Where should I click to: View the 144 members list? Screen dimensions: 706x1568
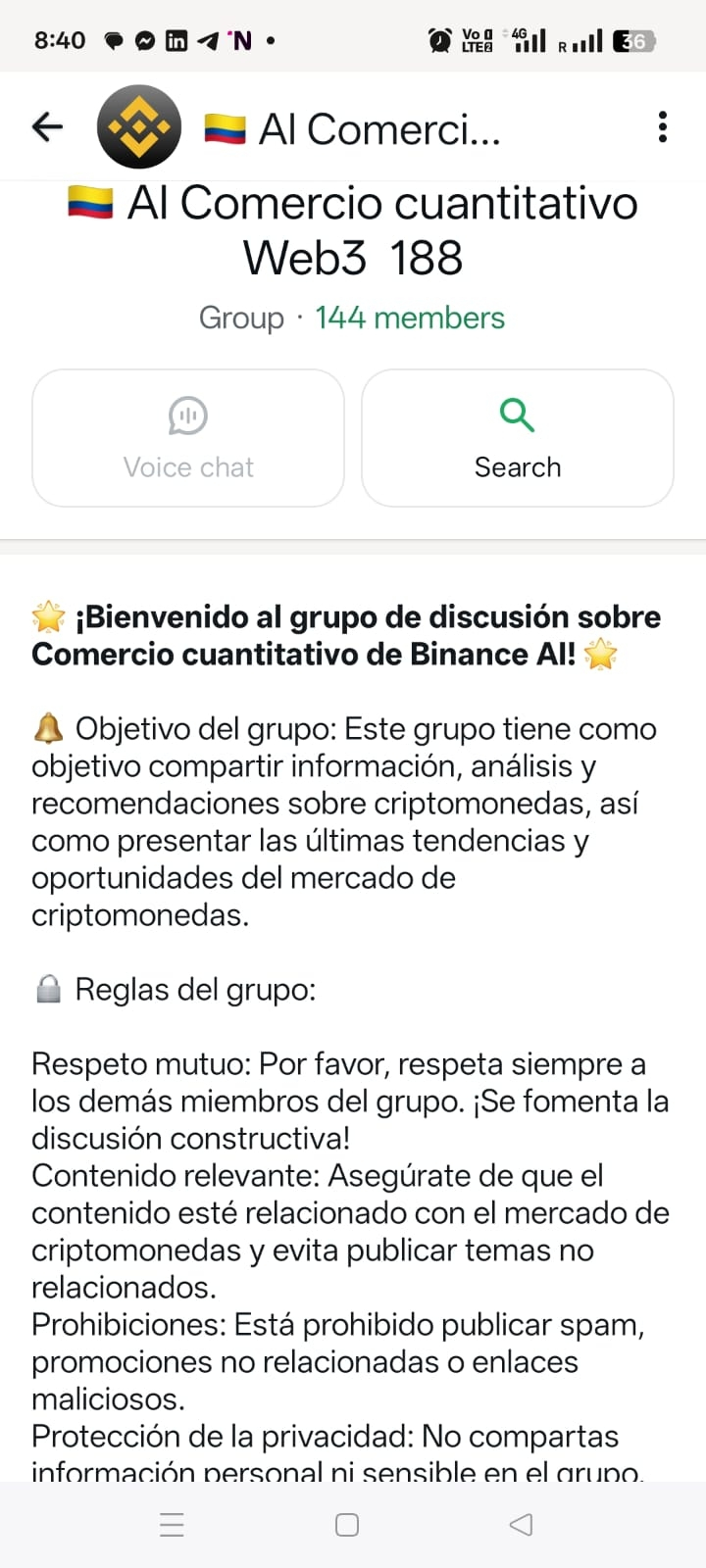pyautogui.click(x=410, y=318)
